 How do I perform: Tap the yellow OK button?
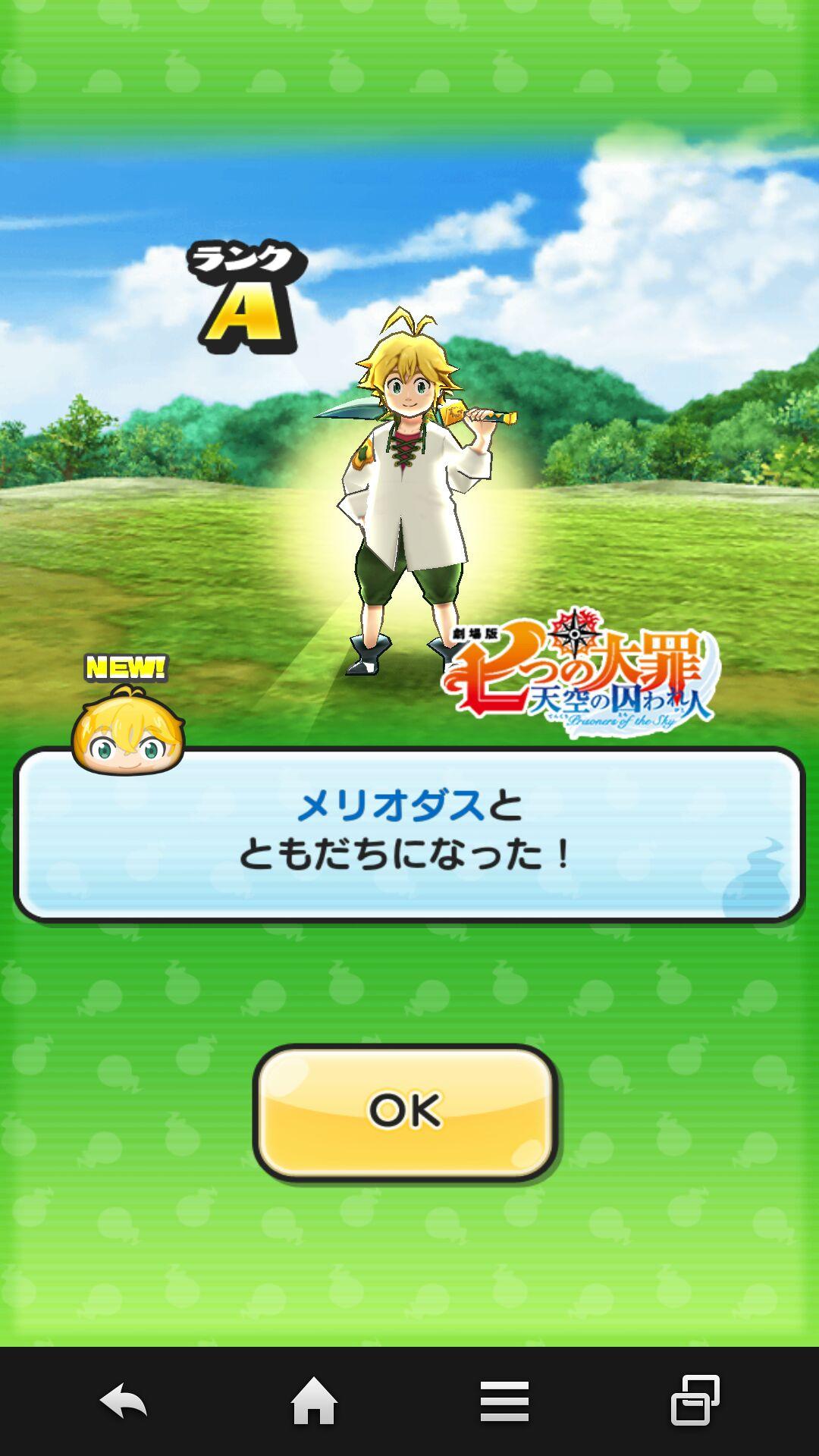tap(406, 1112)
